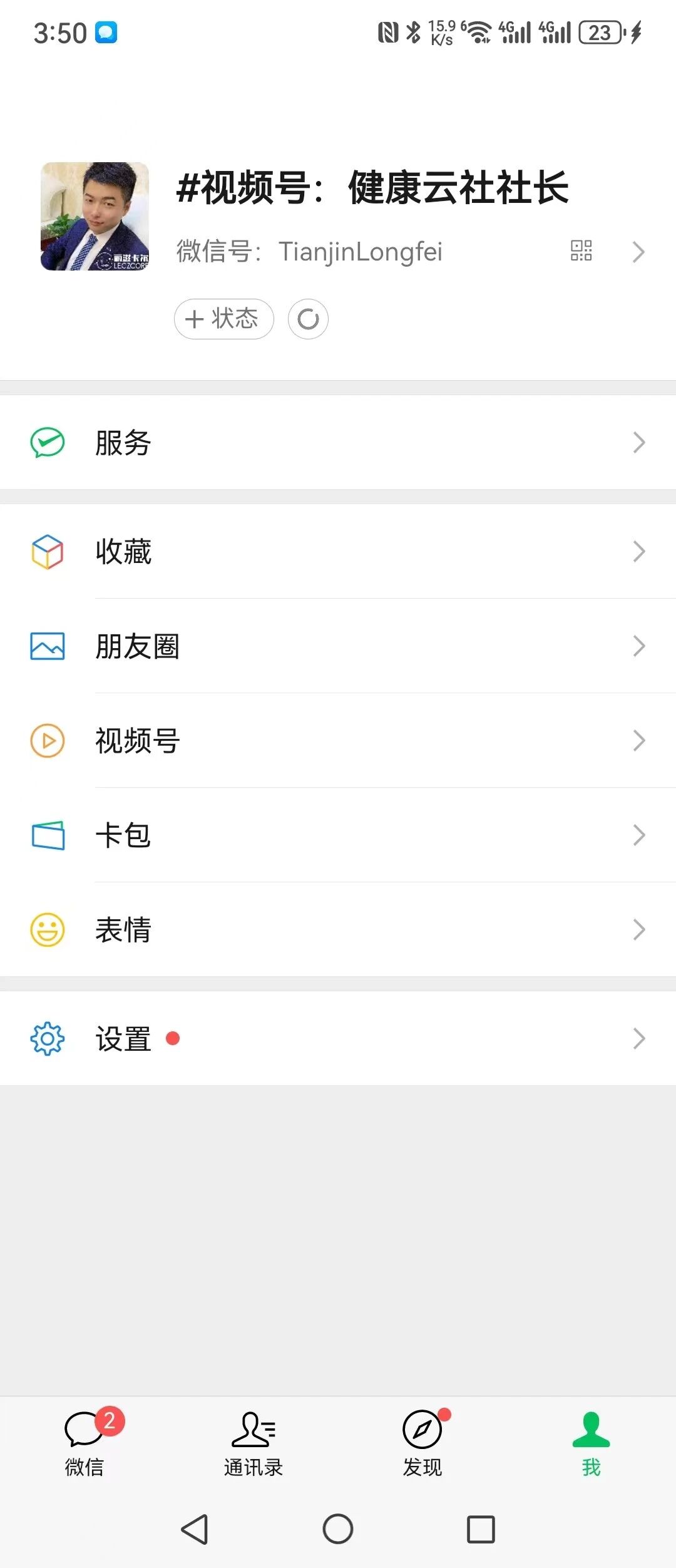Open the 表情 sticker gallery
676x1568 pixels.
[x=338, y=930]
